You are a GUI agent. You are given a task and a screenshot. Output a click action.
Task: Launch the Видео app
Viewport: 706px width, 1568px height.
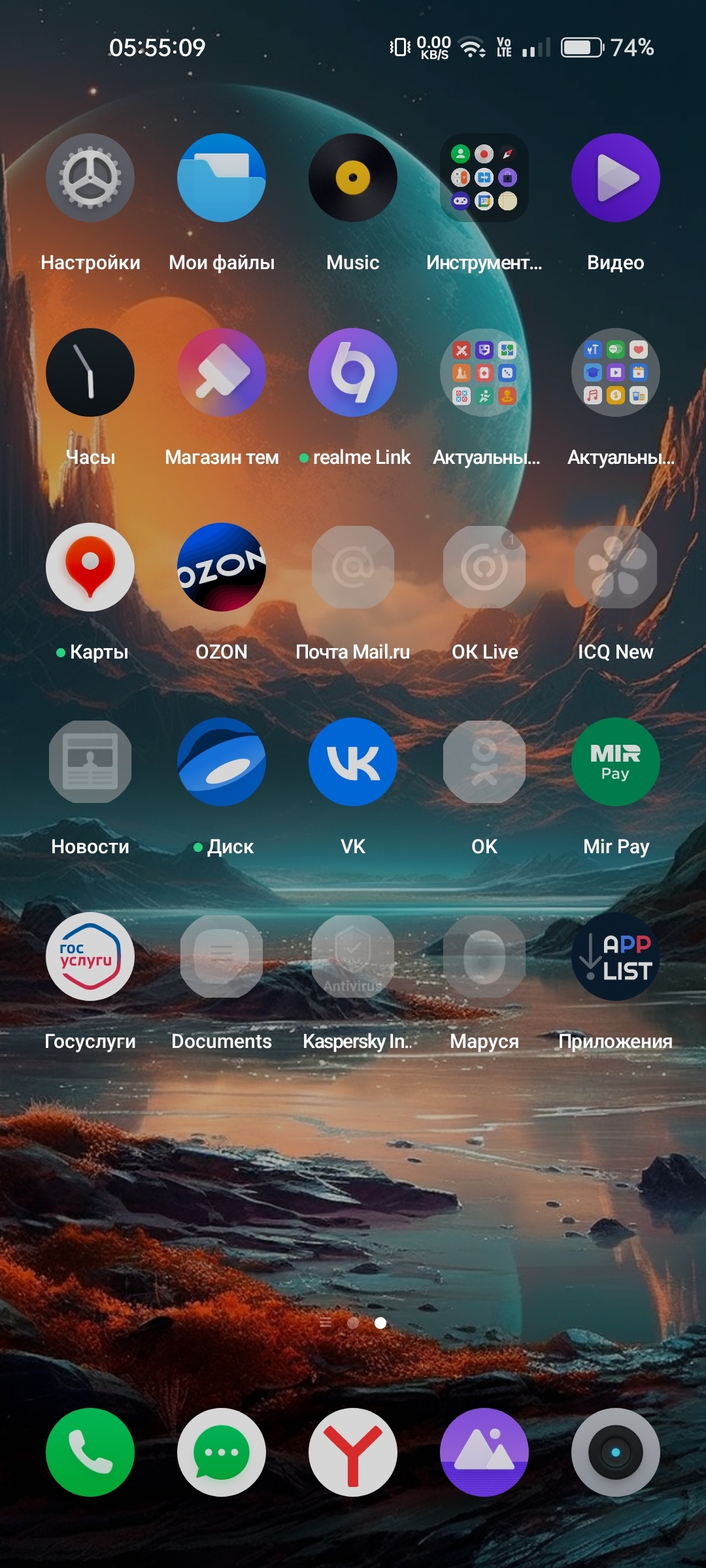click(x=616, y=178)
